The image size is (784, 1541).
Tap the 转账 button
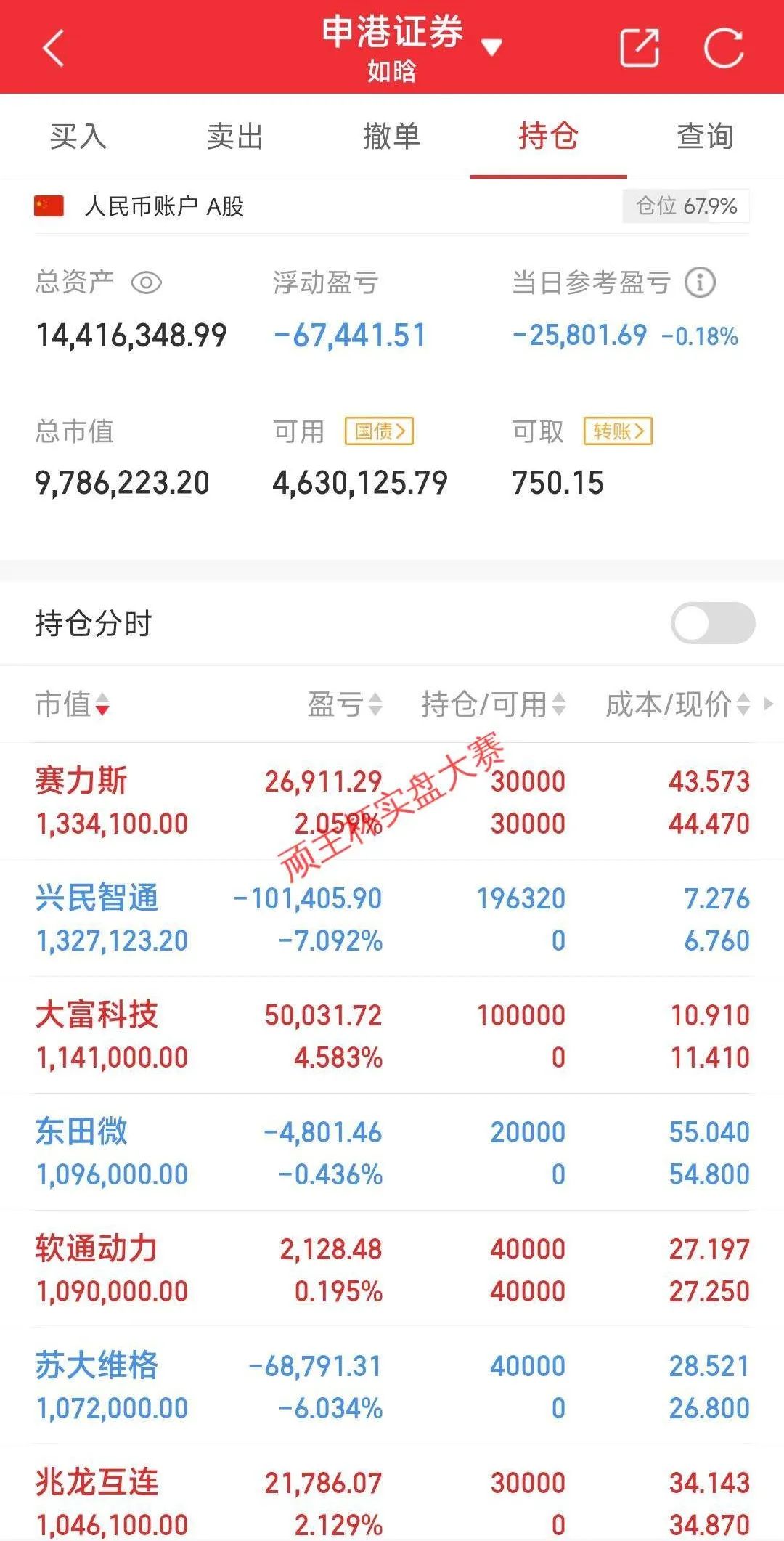click(618, 431)
